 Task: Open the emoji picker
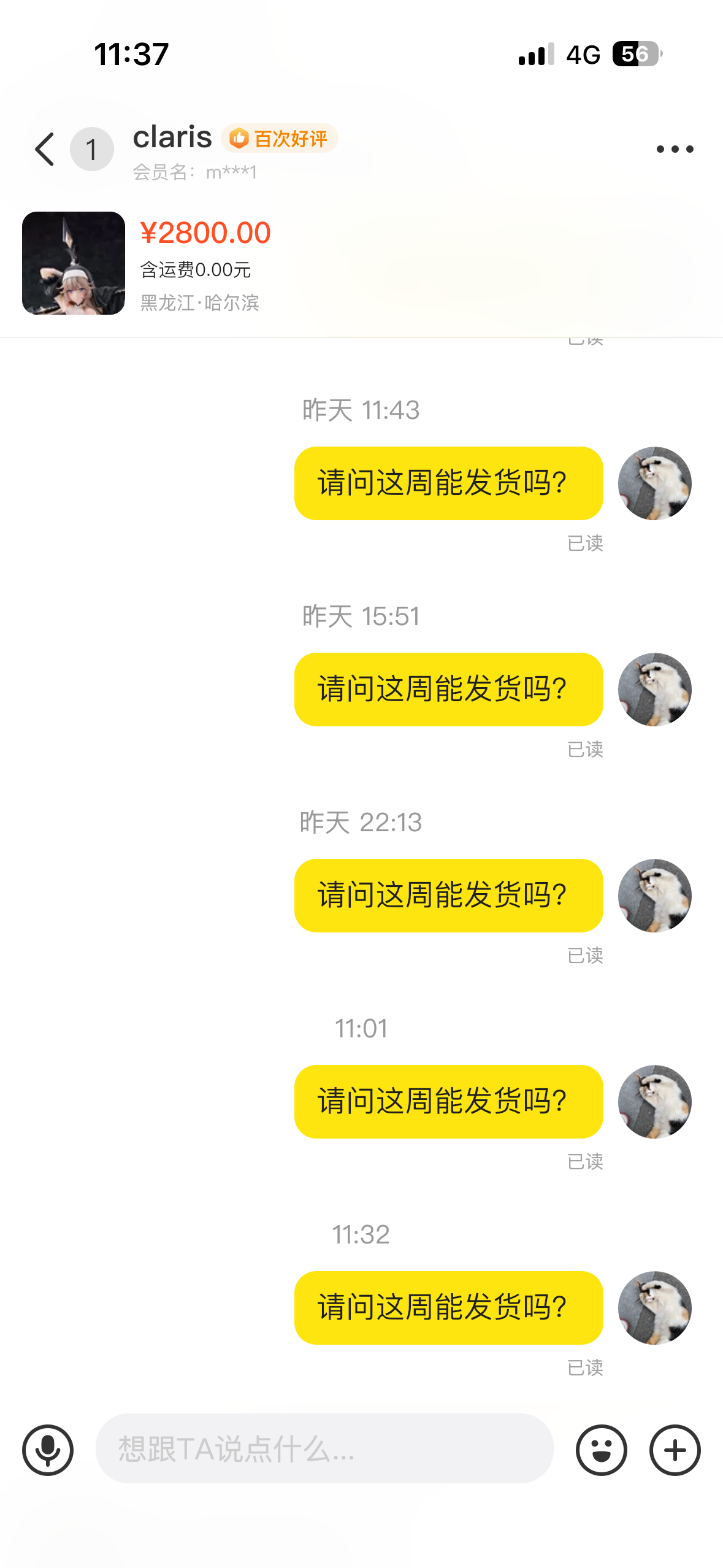(x=601, y=1450)
